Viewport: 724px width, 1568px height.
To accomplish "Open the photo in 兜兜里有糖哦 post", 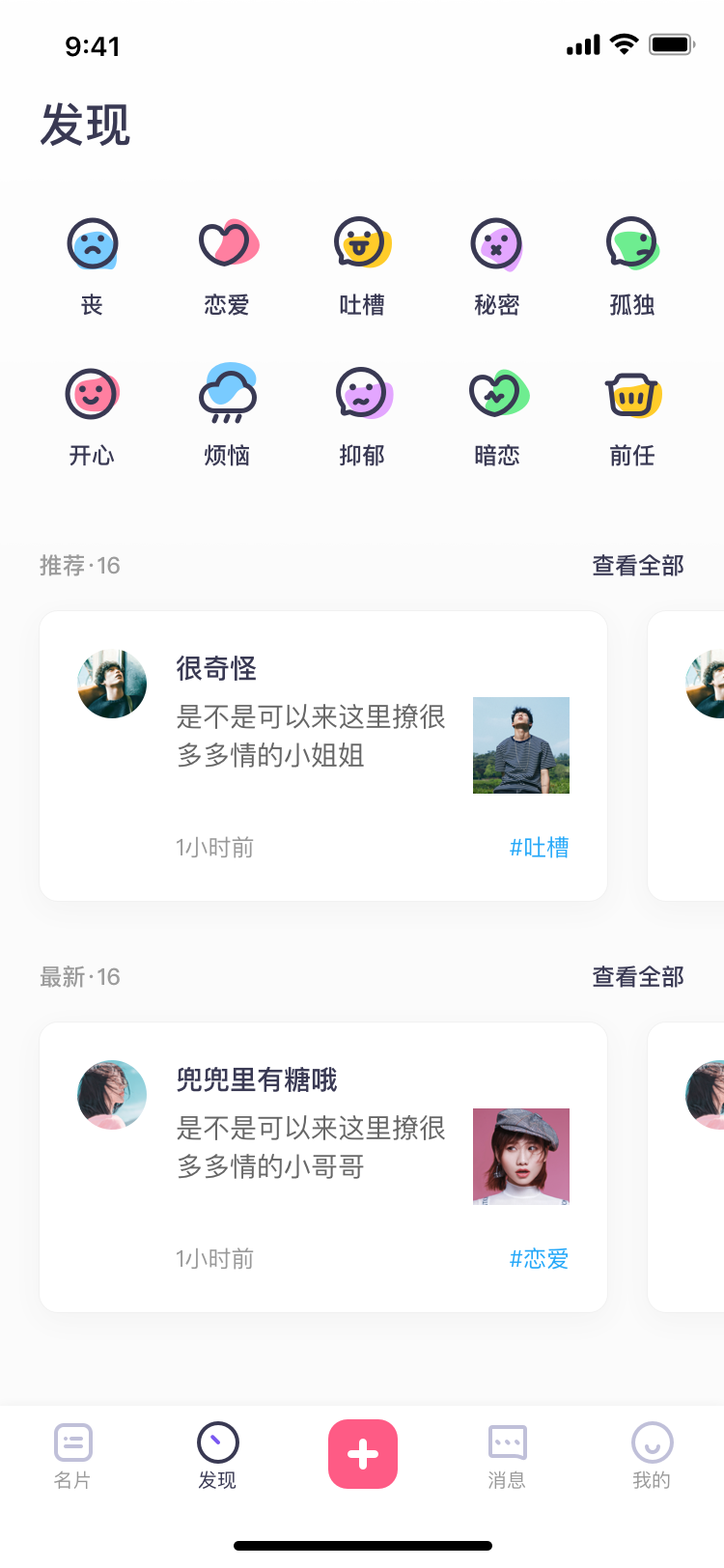I will pyautogui.click(x=520, y=1156).
